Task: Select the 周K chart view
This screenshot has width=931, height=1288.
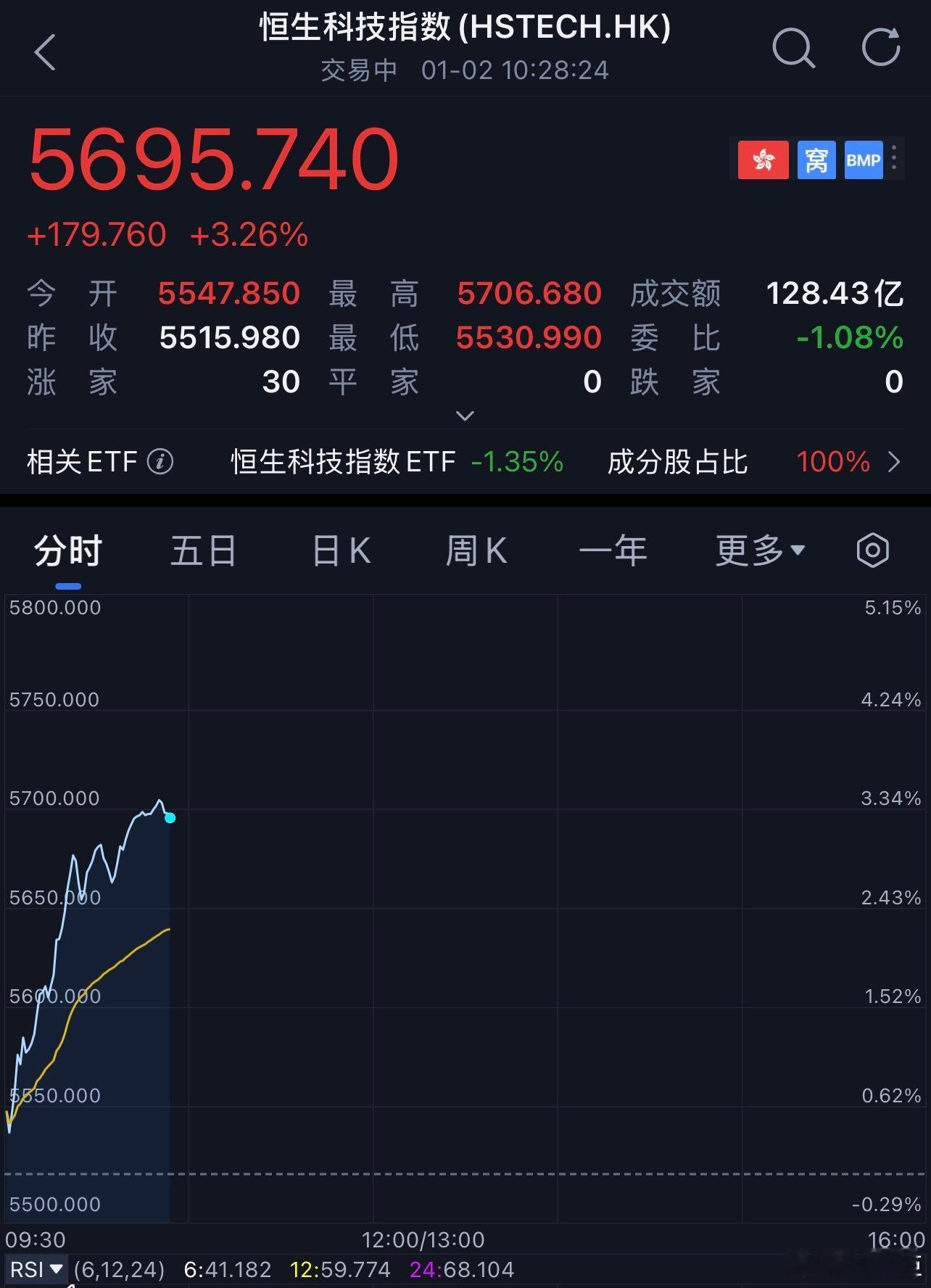Action: tap(476, 550)
